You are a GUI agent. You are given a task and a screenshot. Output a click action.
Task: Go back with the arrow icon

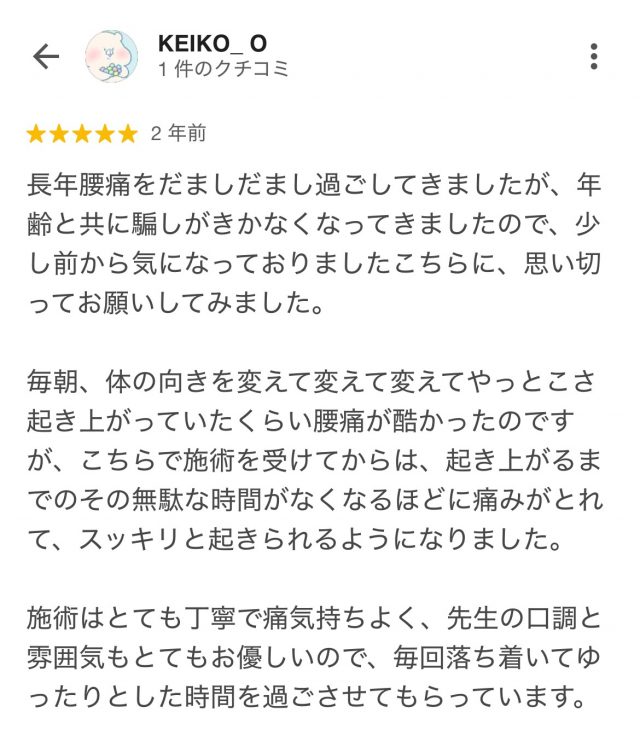point(46,56)
